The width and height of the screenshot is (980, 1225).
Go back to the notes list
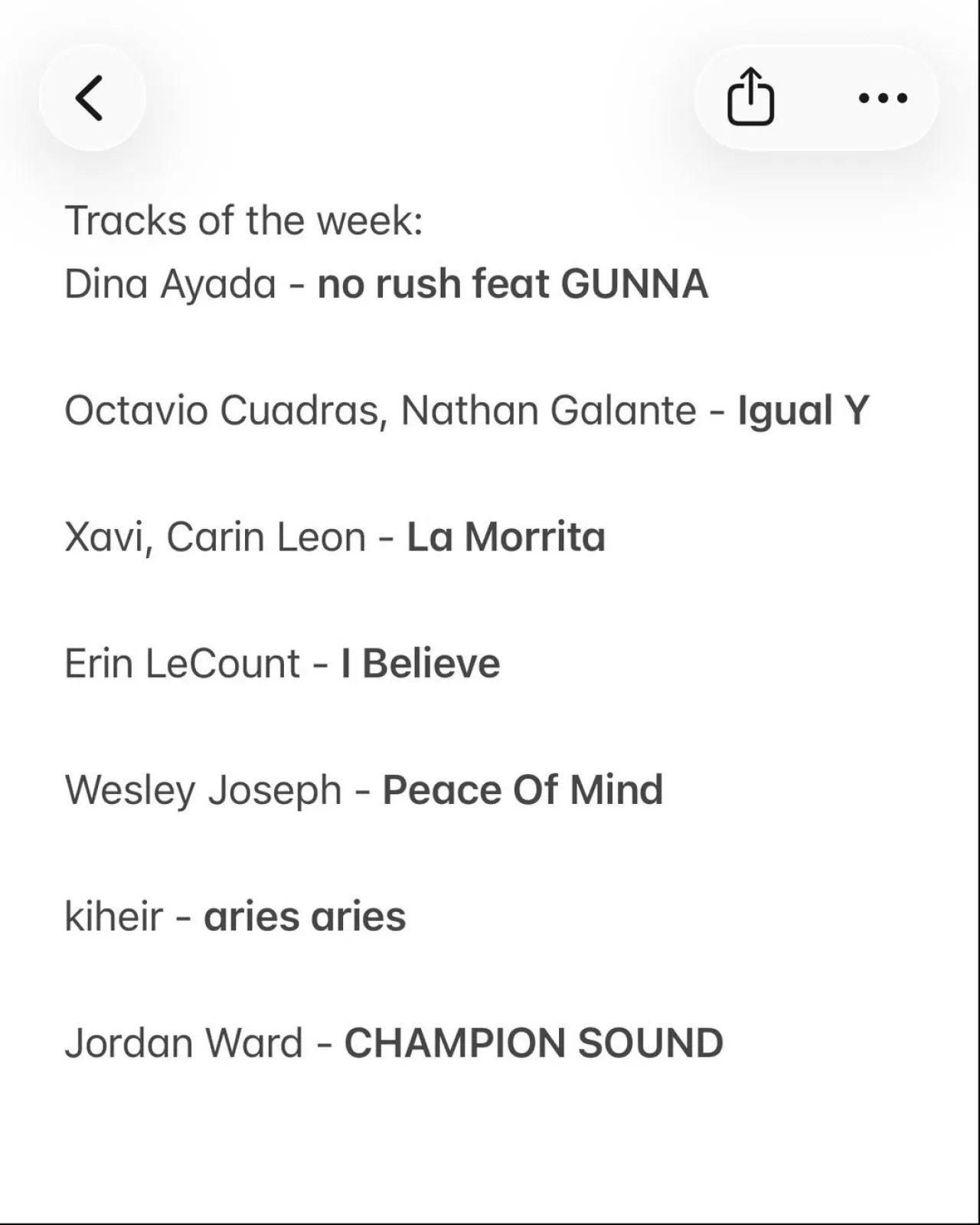[x=91, y=98]
